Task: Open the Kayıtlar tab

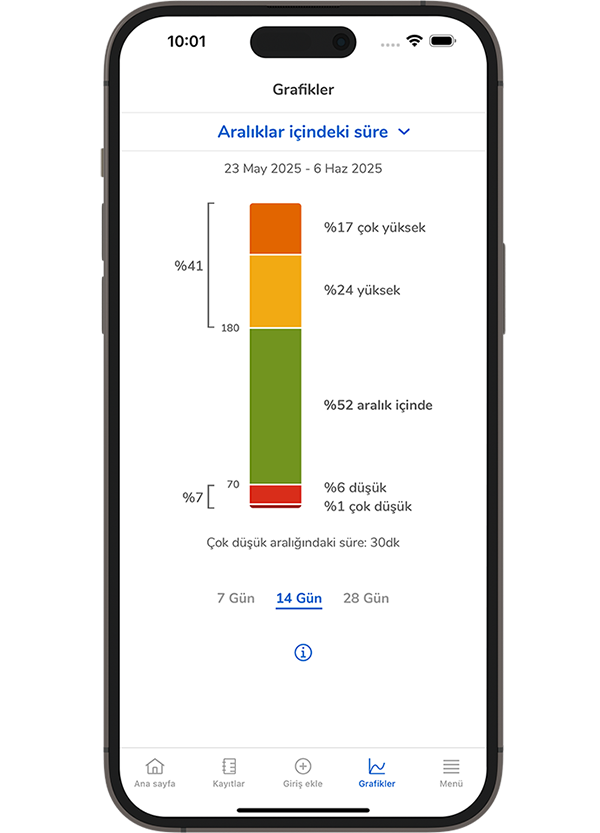Action: pos(229,772)
